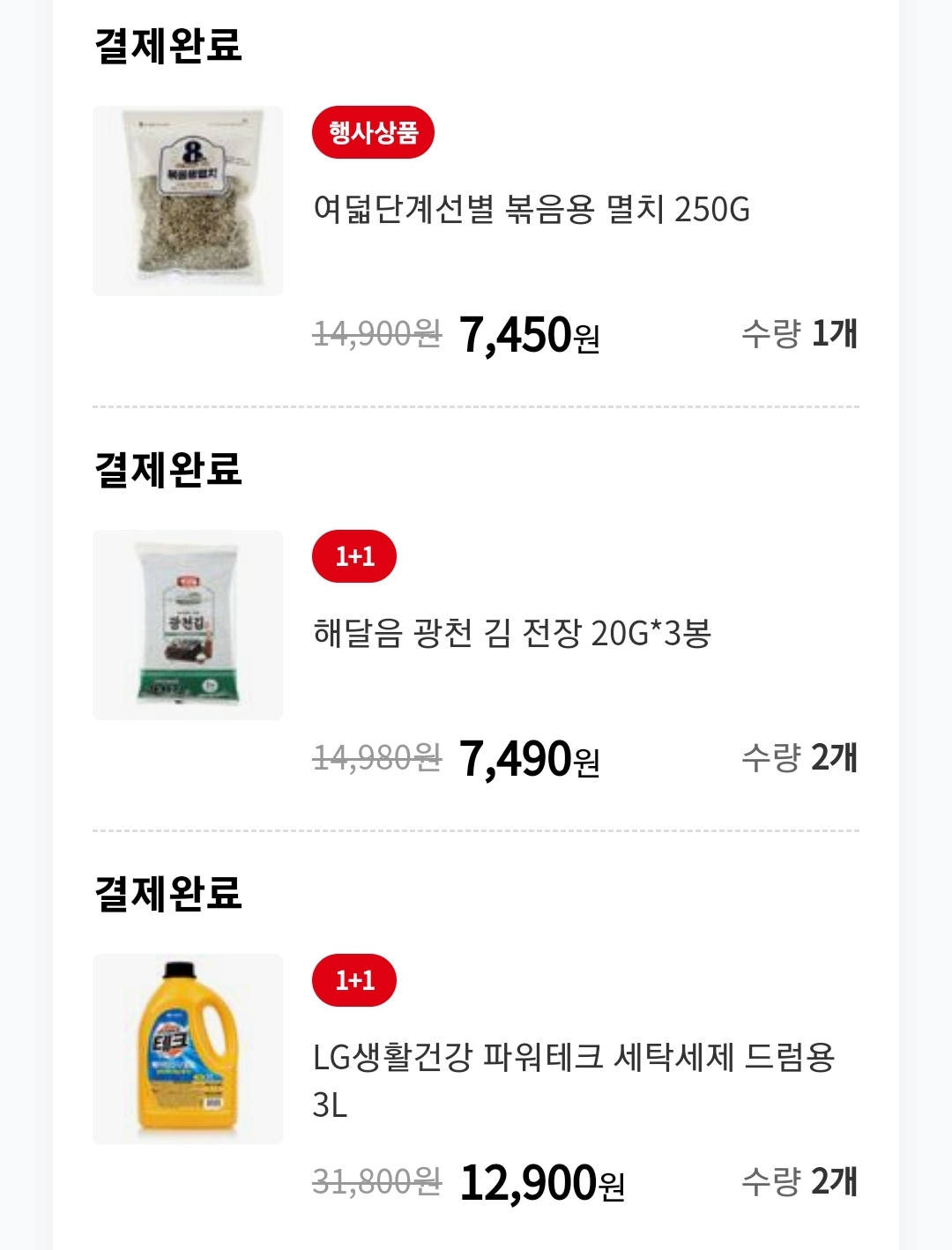Click the 1+1 badge on the detergent item
This screenshot has width=952, height=1250.
356,978
